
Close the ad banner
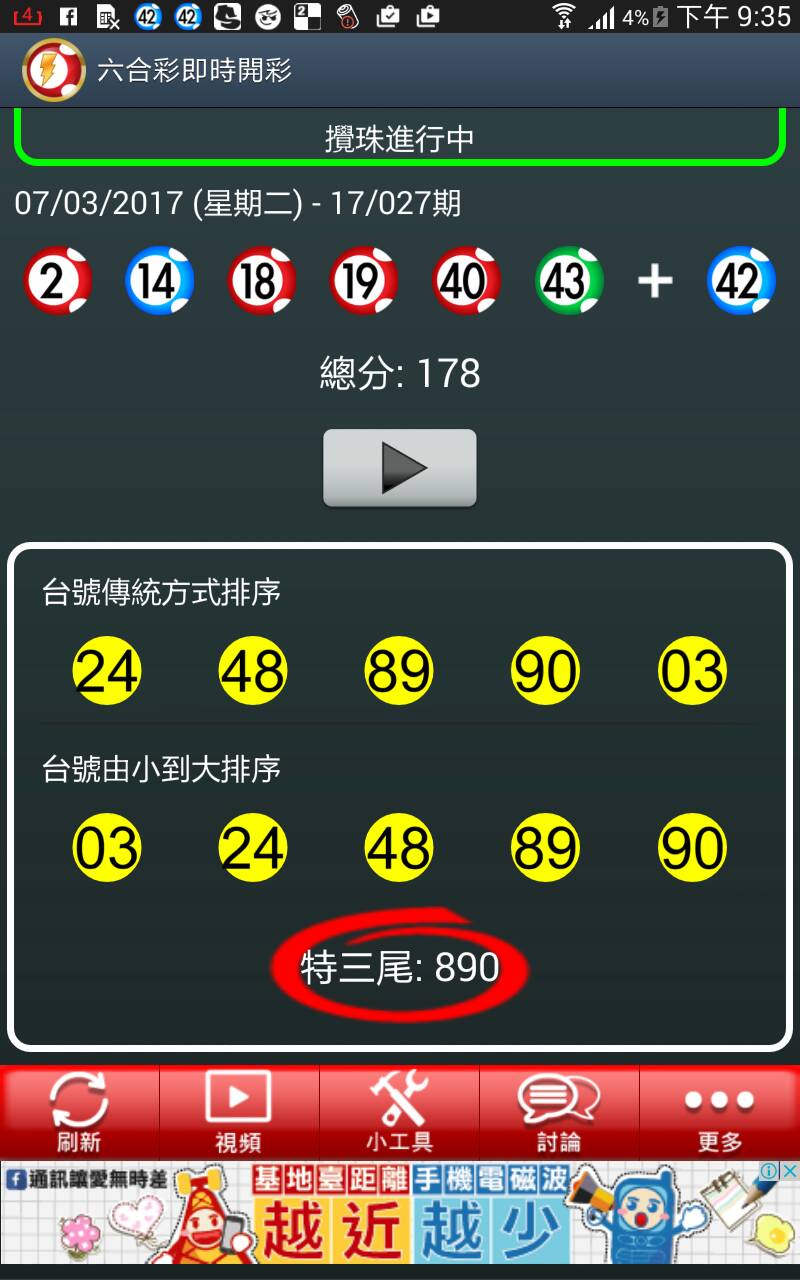click(790, 1171)
